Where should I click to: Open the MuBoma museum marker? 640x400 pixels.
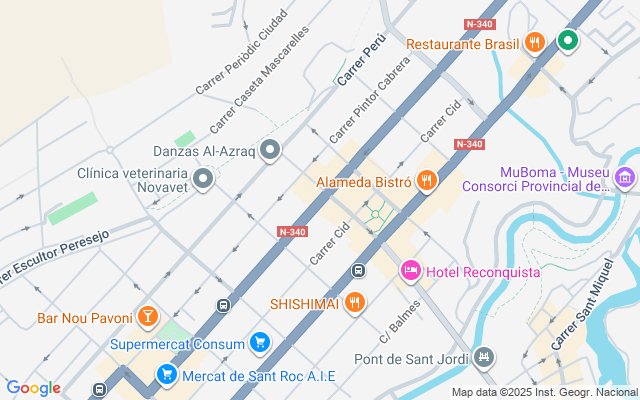tap(626, 179)
